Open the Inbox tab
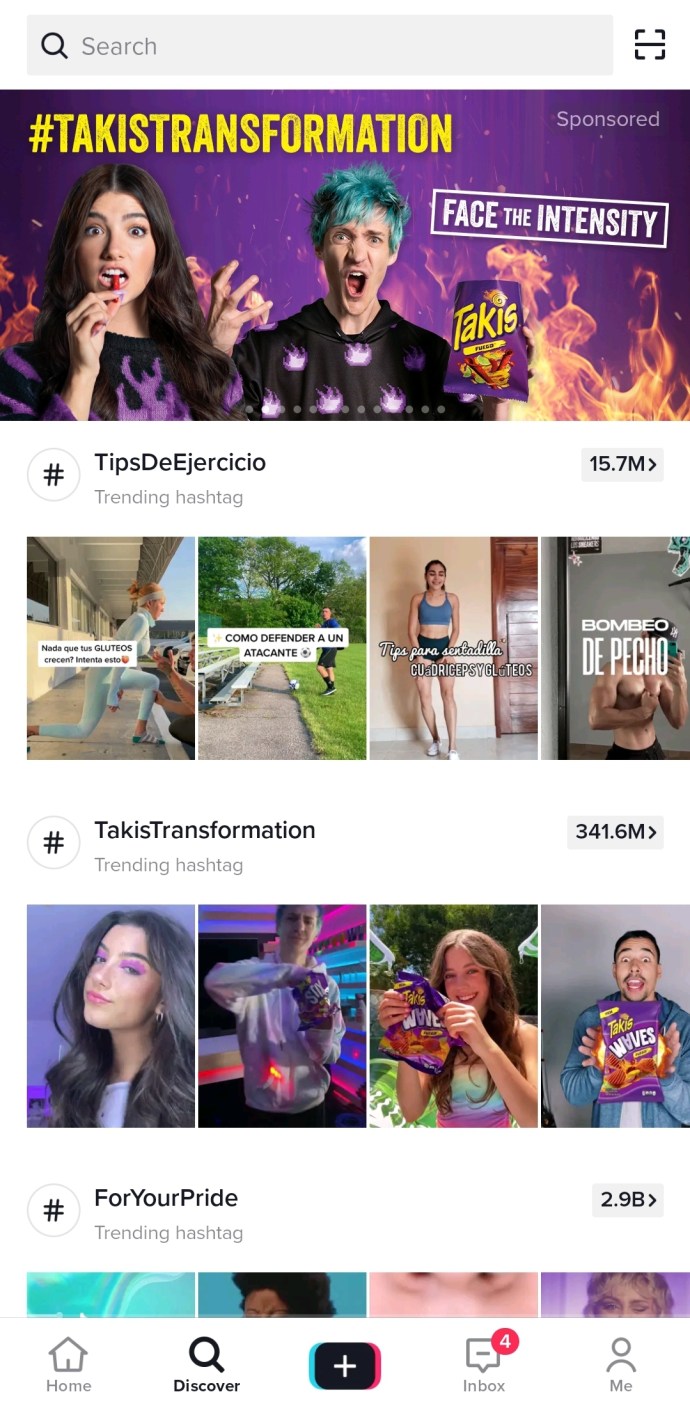This screenshot has width=690, height=1415. [x=484, y=1366]
